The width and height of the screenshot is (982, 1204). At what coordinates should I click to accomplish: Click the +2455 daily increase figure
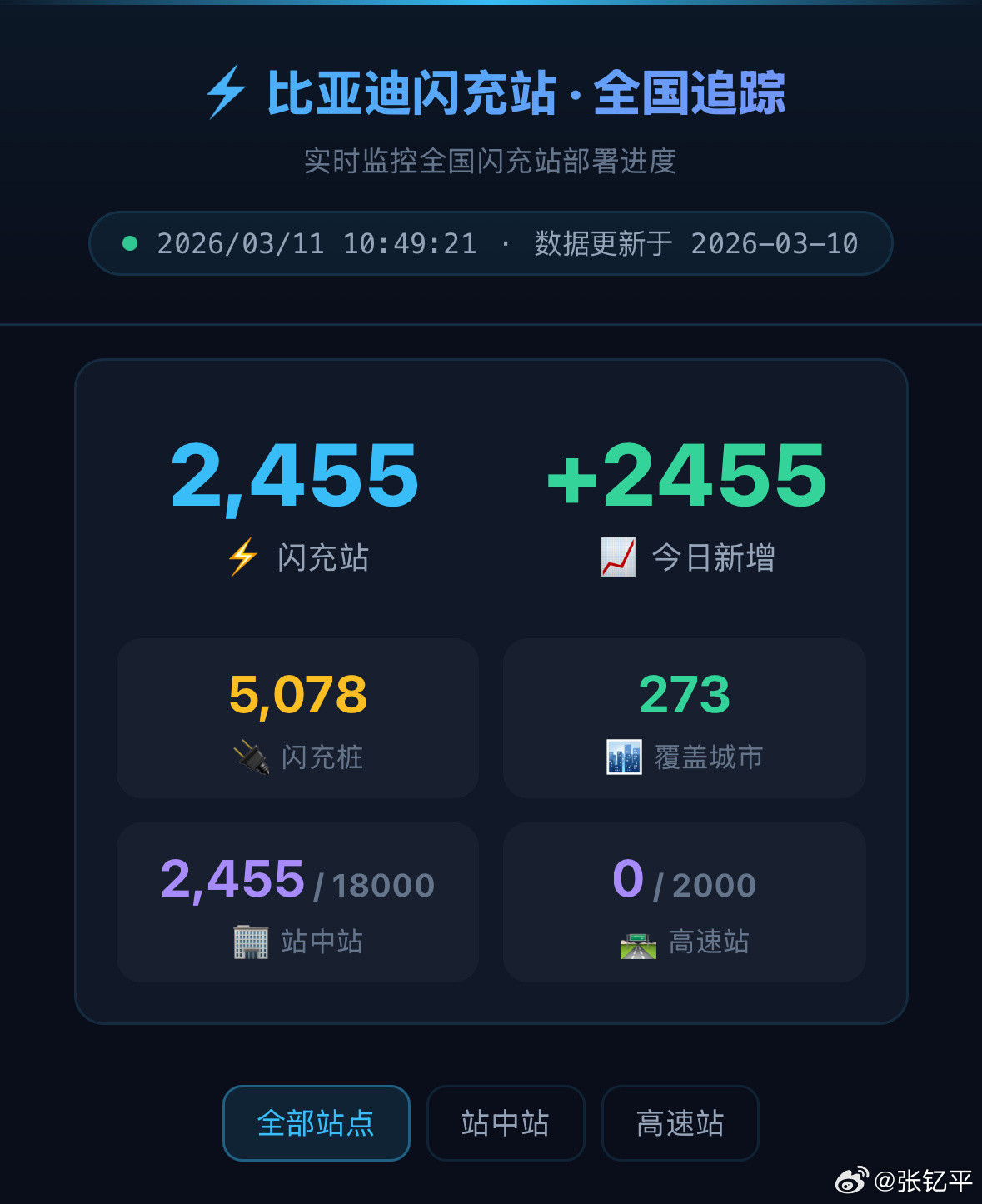pos(687,476)
